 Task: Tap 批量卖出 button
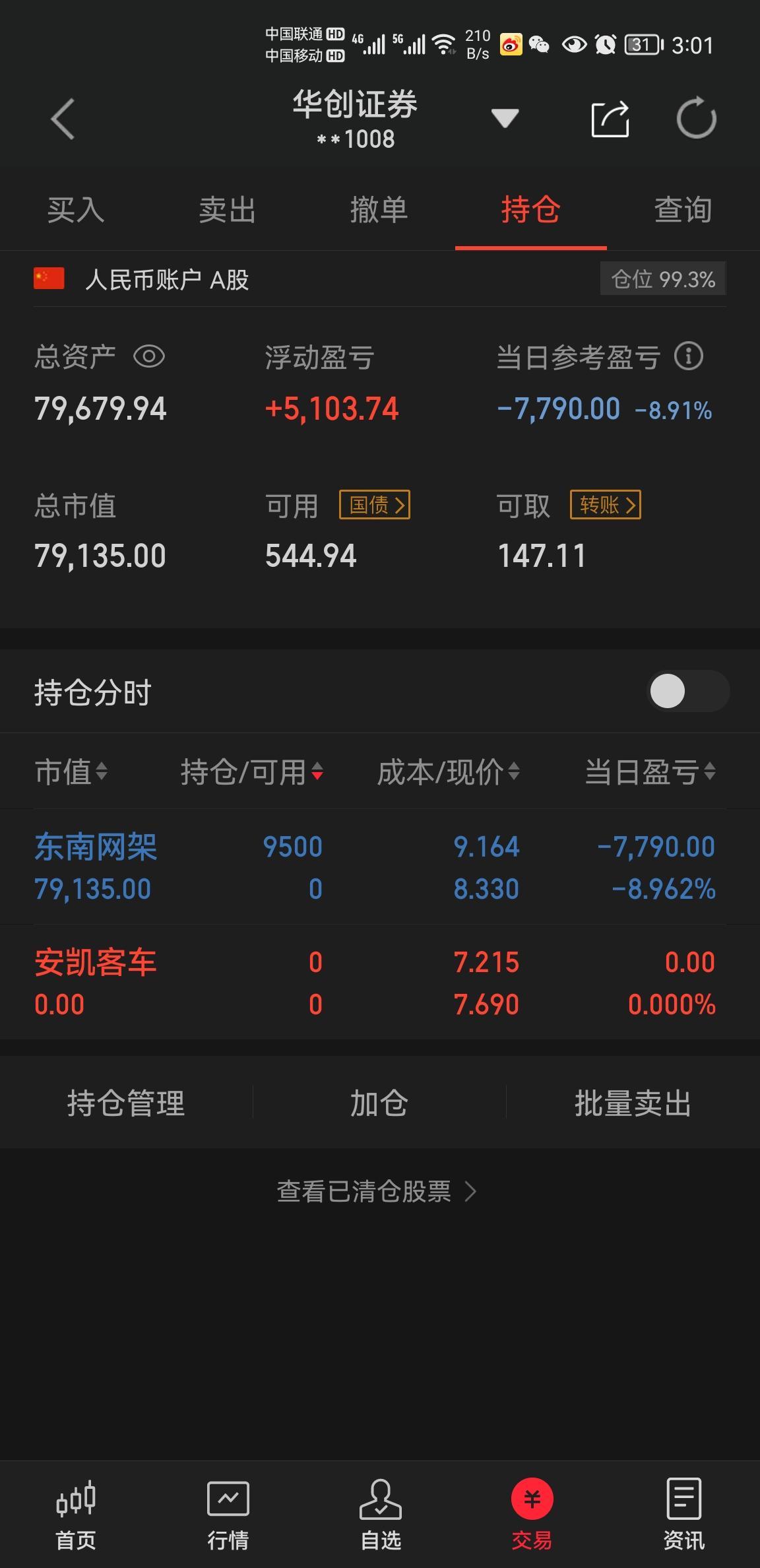[633, 1103]
